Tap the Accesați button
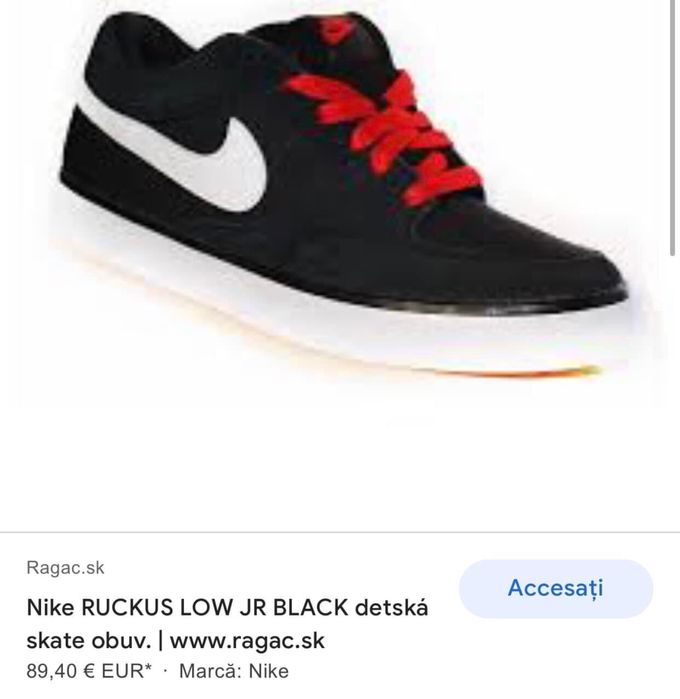 (555, 588)
